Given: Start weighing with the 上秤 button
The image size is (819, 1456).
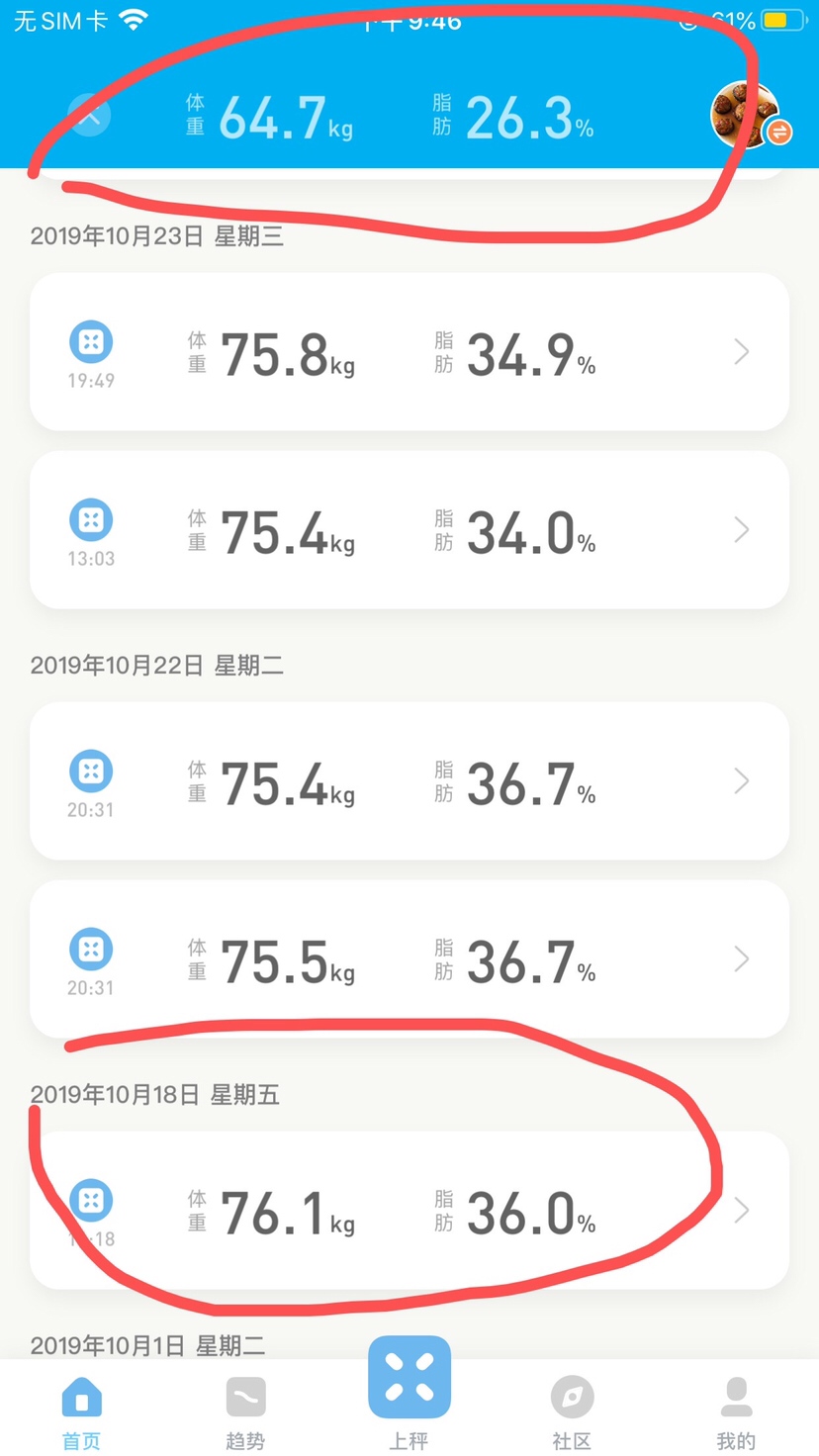Looking at the screenshot, I should (409, 1393).
